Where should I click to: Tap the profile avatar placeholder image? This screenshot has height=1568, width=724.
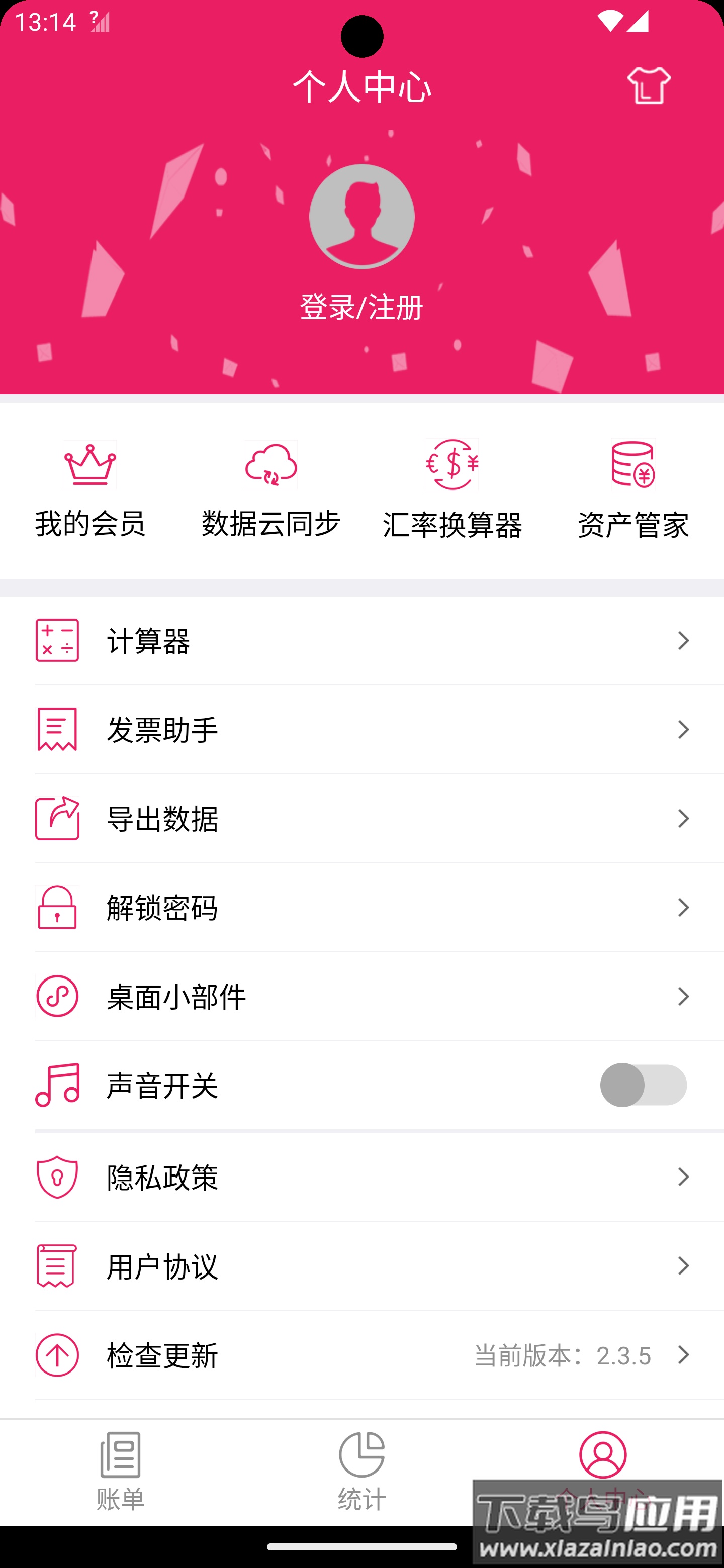[361, 216]
